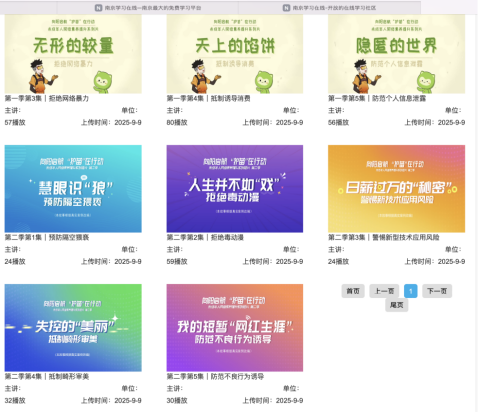Go to the next page with 下一页
This screenshot has width=478, height=412.
(437, 291)
